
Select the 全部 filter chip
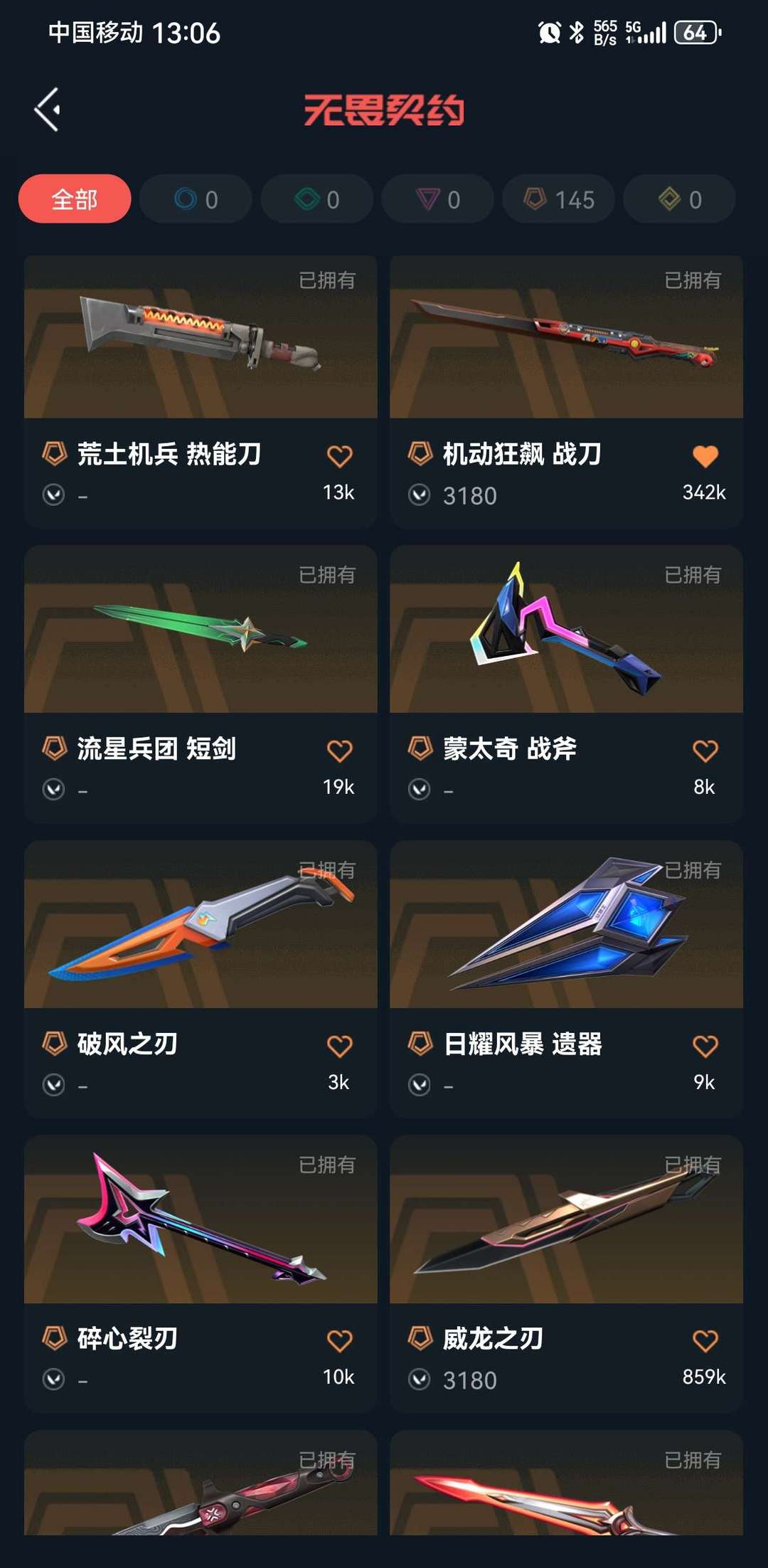pyautogui.click(x=75, y=199)
